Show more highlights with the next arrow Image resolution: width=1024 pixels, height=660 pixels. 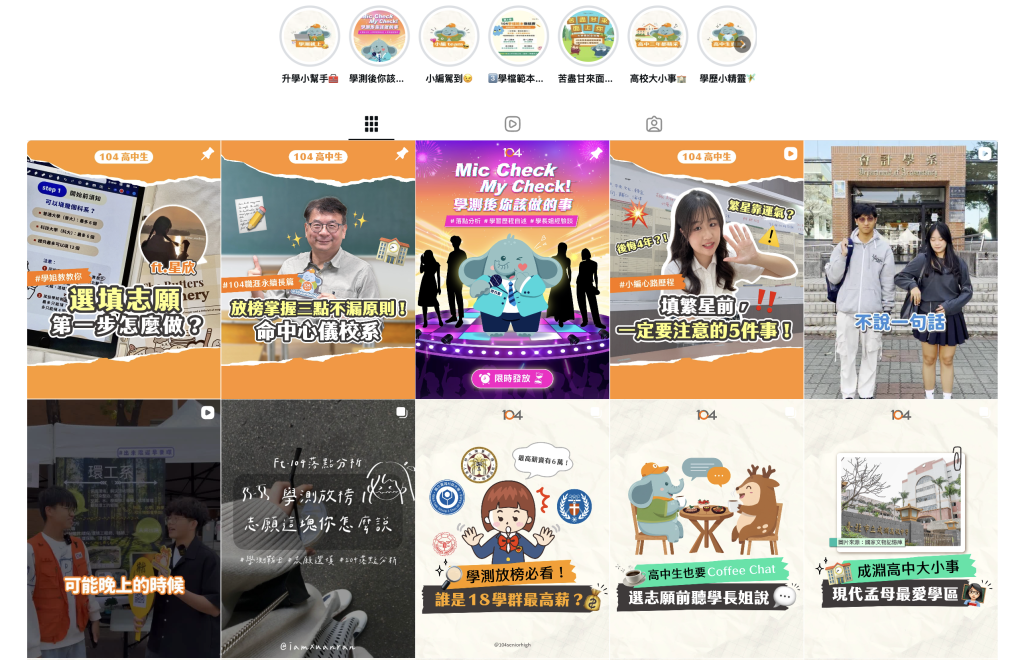click(742, 44)
